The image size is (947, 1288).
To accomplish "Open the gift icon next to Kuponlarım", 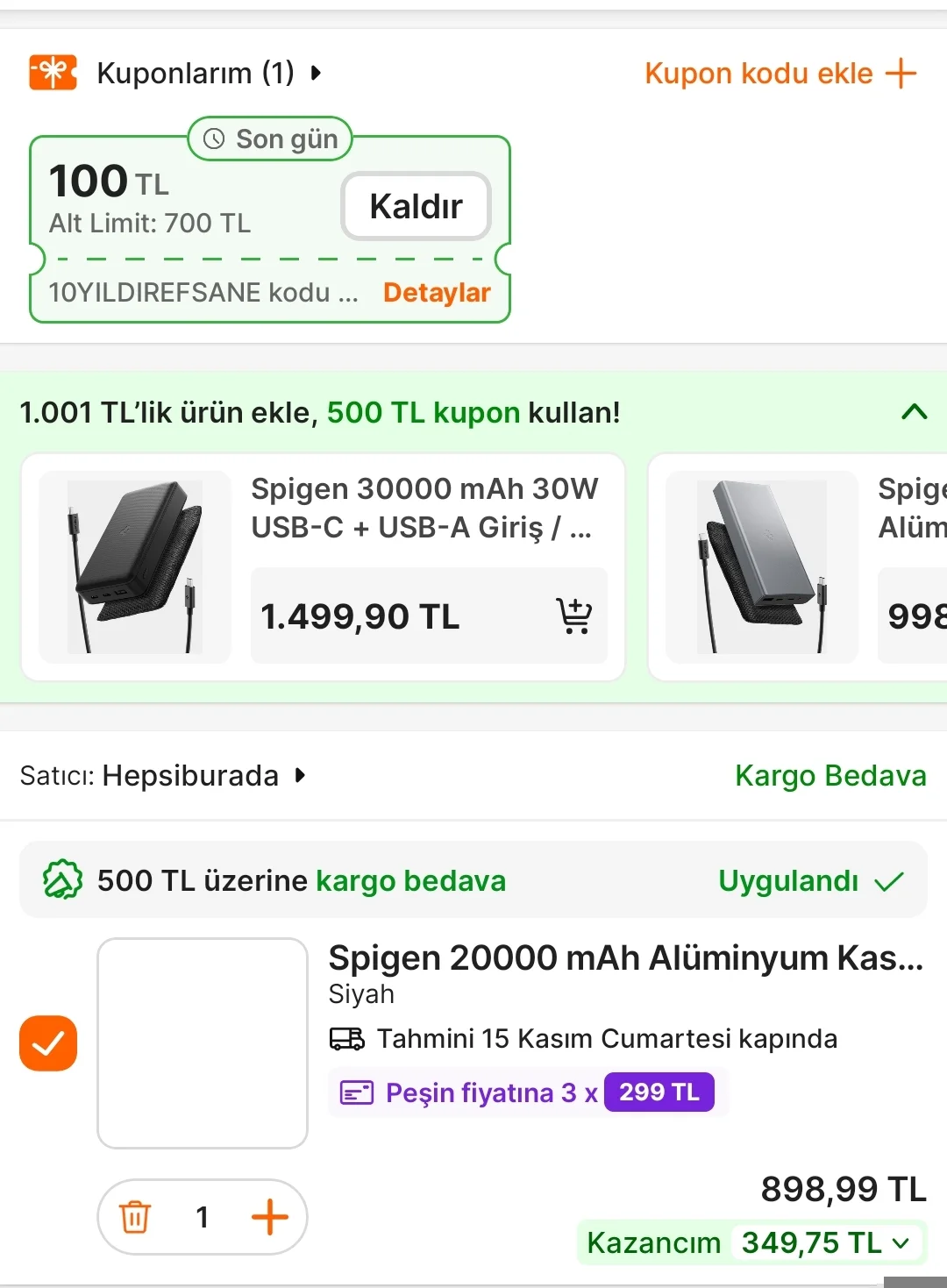I will tap(52, 72).
